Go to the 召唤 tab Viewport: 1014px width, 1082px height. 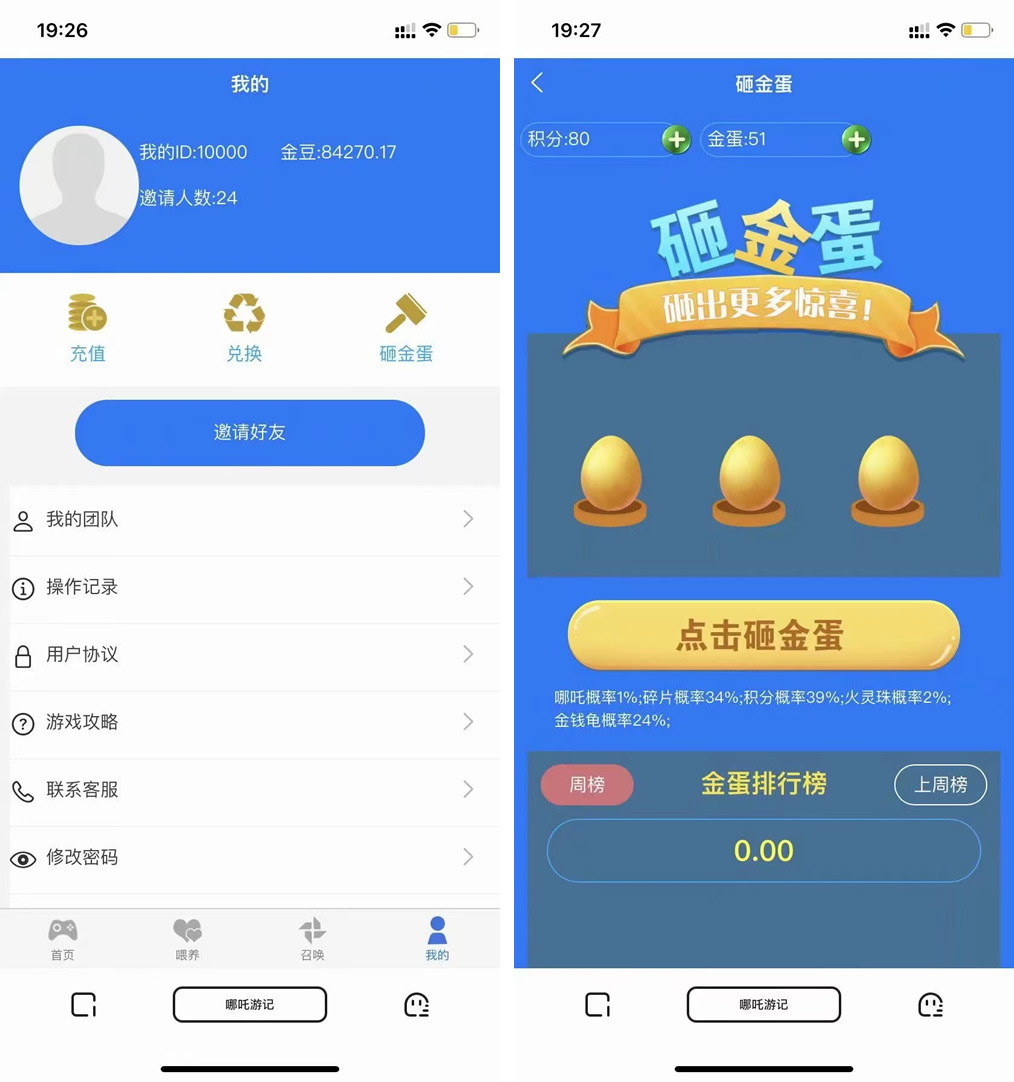click(312, 939)
